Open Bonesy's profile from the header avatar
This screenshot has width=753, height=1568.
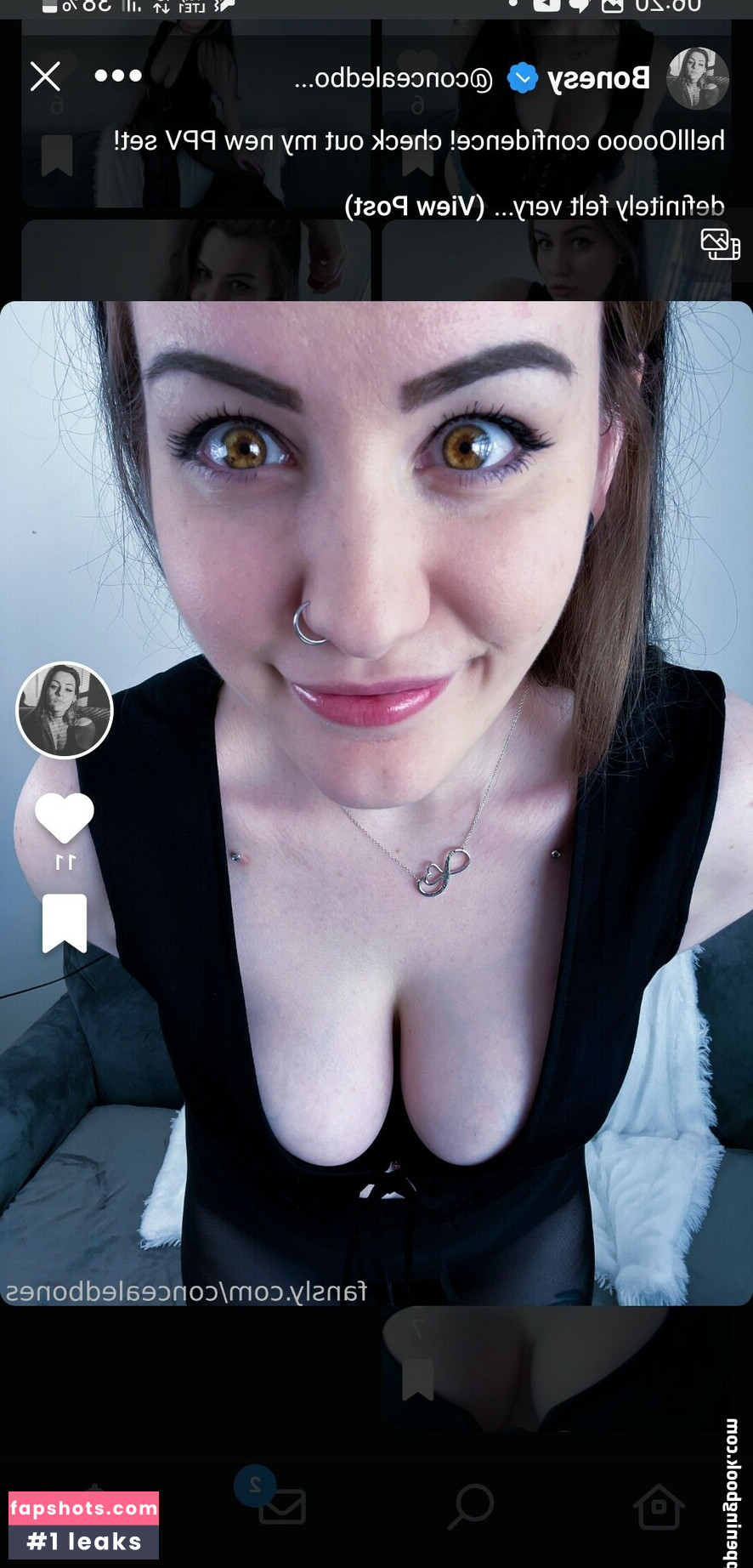(697, 78)
